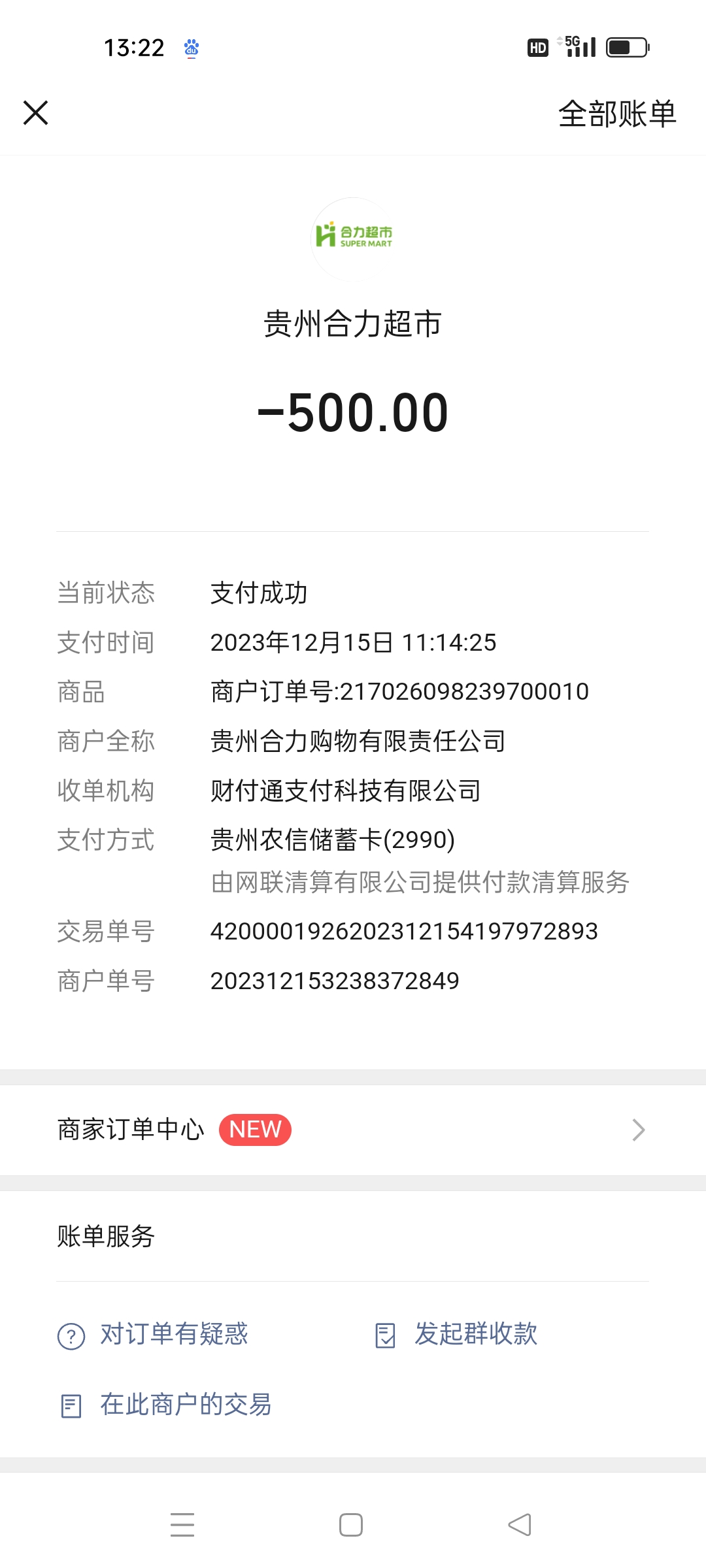This screenshot has width=706, height=1568.
Task: Close the bill detail page
Action: (x=36, y=112)
